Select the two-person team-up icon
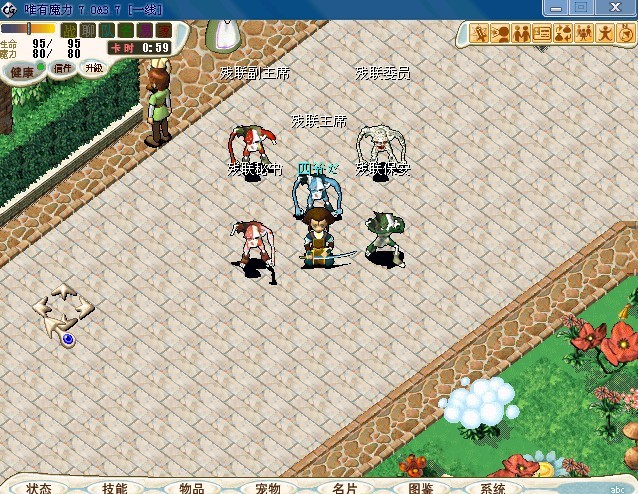Viewport: 638px width, 494px height. tap(521, 33)
